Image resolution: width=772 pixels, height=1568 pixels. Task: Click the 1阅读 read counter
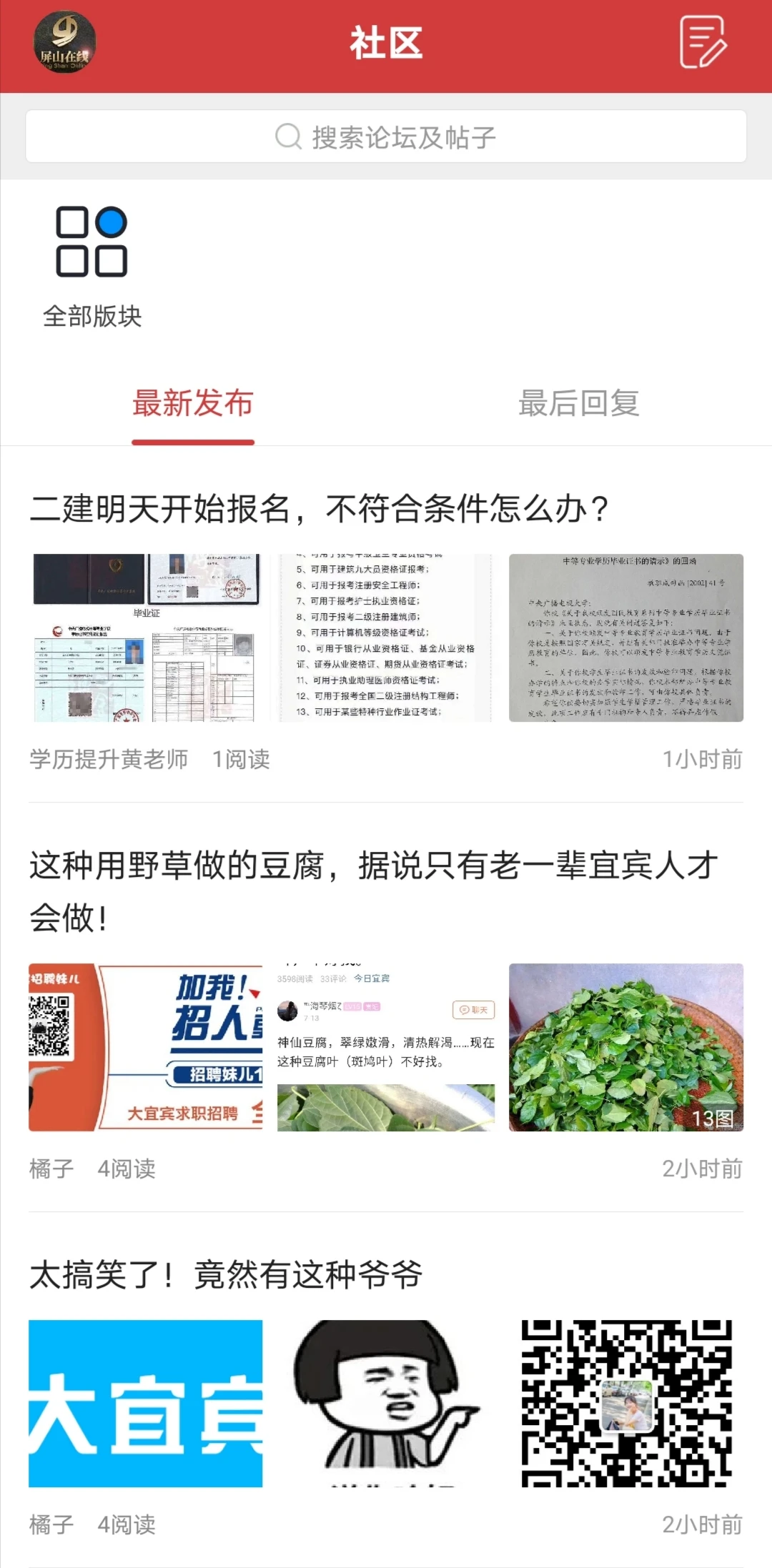click(x=240, y=760)
